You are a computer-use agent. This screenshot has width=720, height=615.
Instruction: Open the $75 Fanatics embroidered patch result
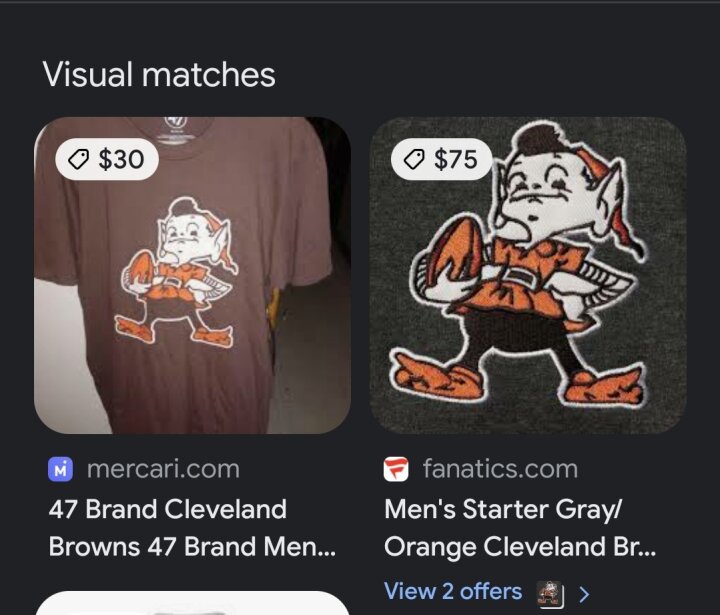[528, 275]
